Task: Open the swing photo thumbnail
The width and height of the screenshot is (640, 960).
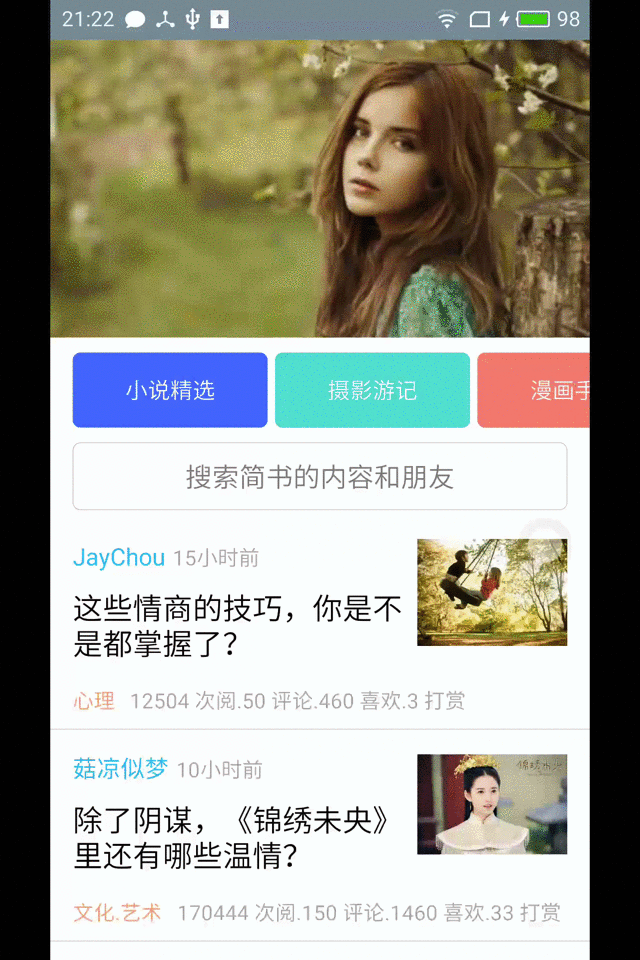Action: (492, 592)
